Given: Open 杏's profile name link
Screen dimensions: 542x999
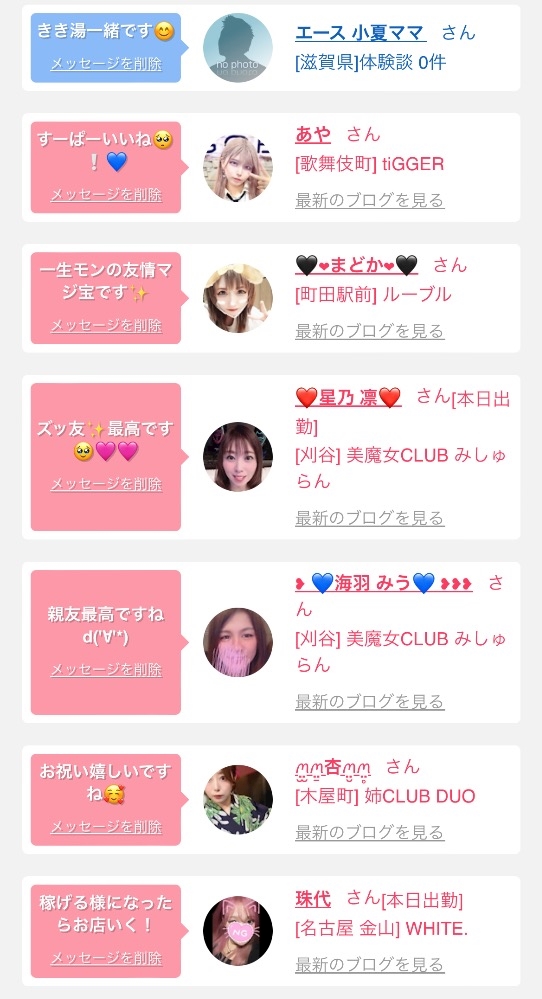Looking at the screenshot, I should click(x=333, y=766).
